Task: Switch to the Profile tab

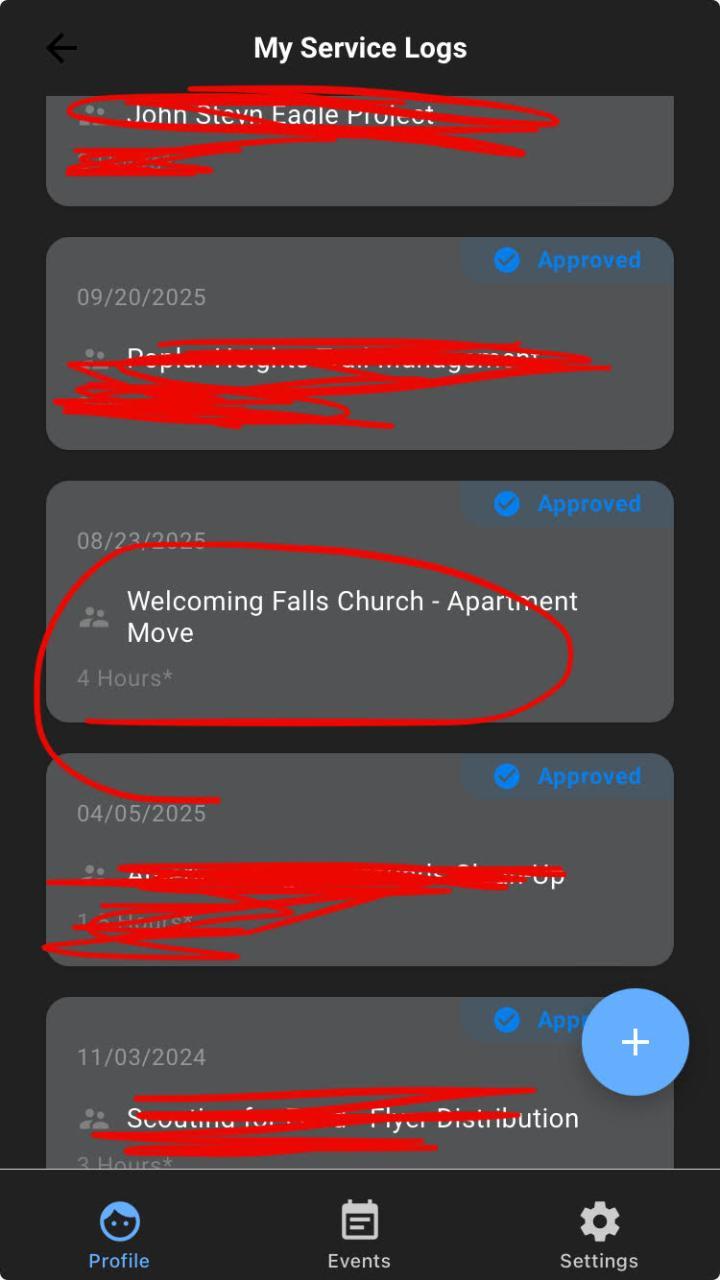Action: pos(119,1235)
